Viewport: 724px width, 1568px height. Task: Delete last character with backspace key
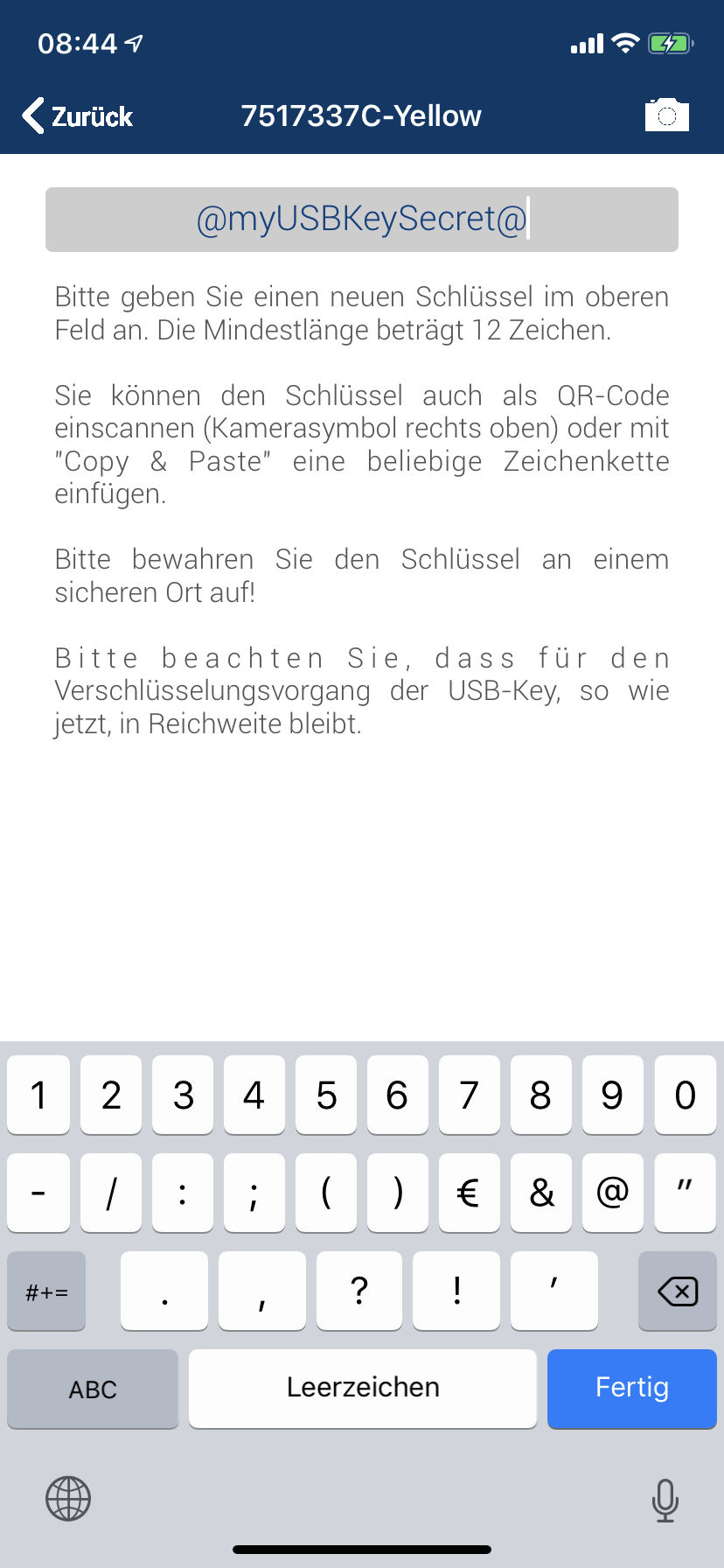click(677, 1291)
